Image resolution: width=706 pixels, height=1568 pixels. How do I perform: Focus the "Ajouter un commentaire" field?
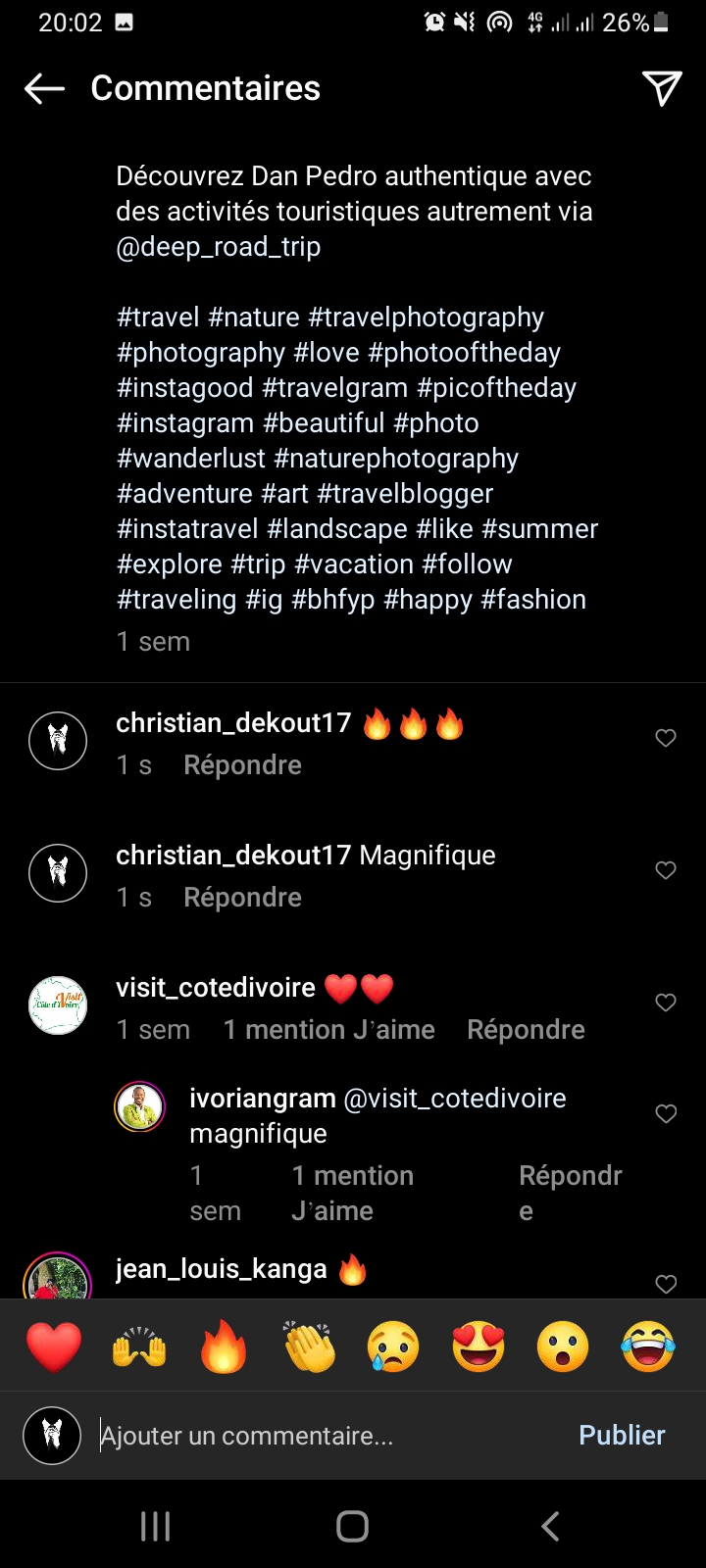324,1436
